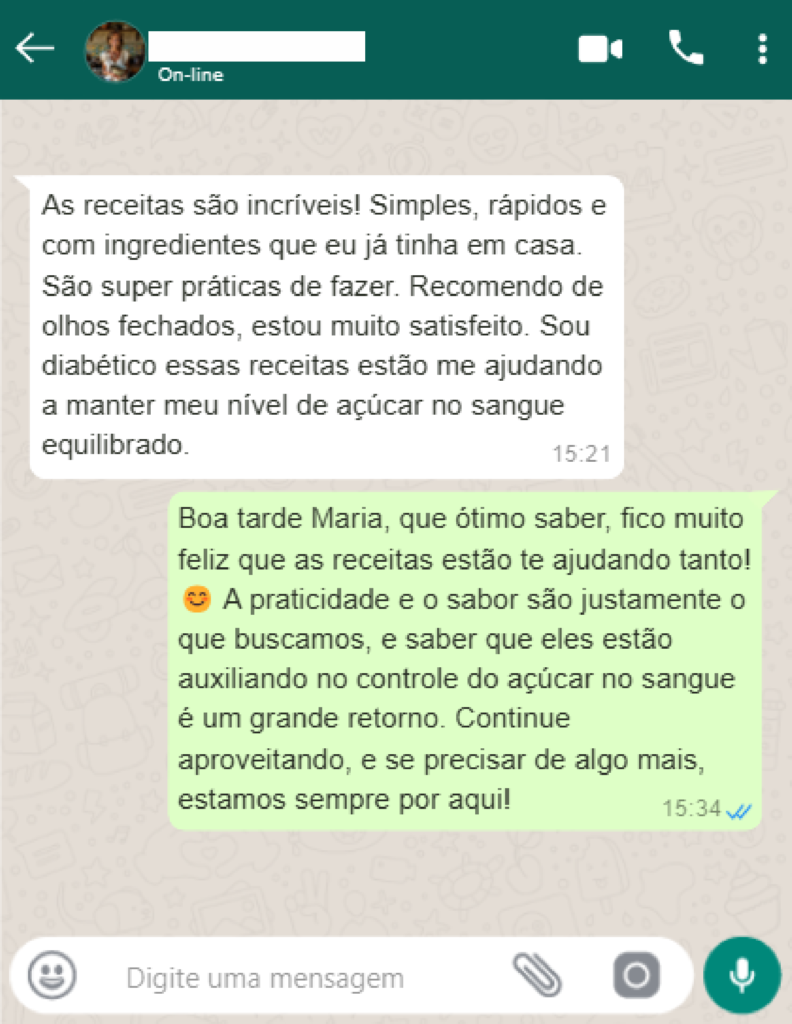Viewport: 792px width, 1024px height.
Task: Open the contact's profile picture
Action: click(x=115, y=51)
